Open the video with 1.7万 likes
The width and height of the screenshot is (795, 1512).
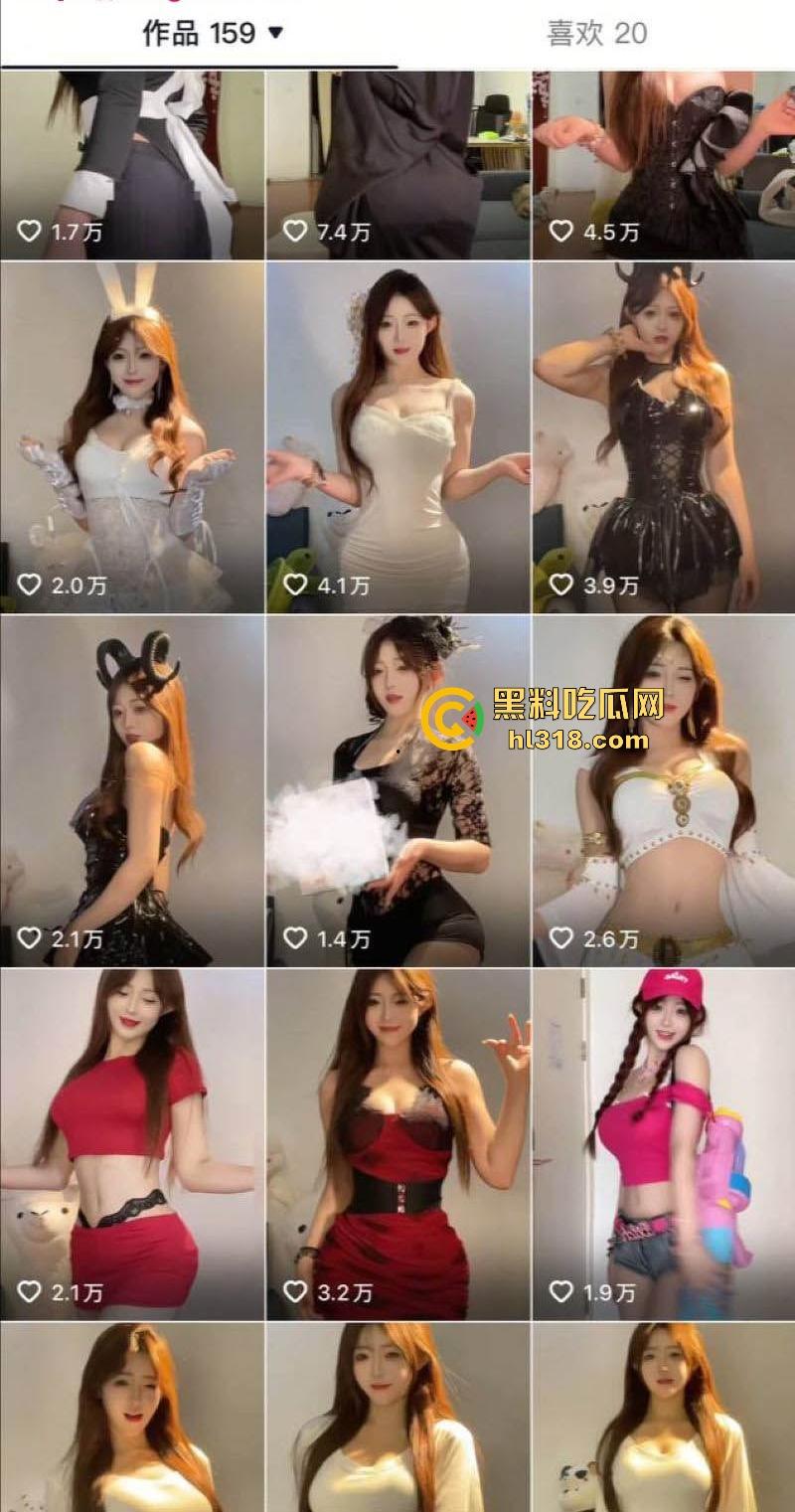[132, 164]
